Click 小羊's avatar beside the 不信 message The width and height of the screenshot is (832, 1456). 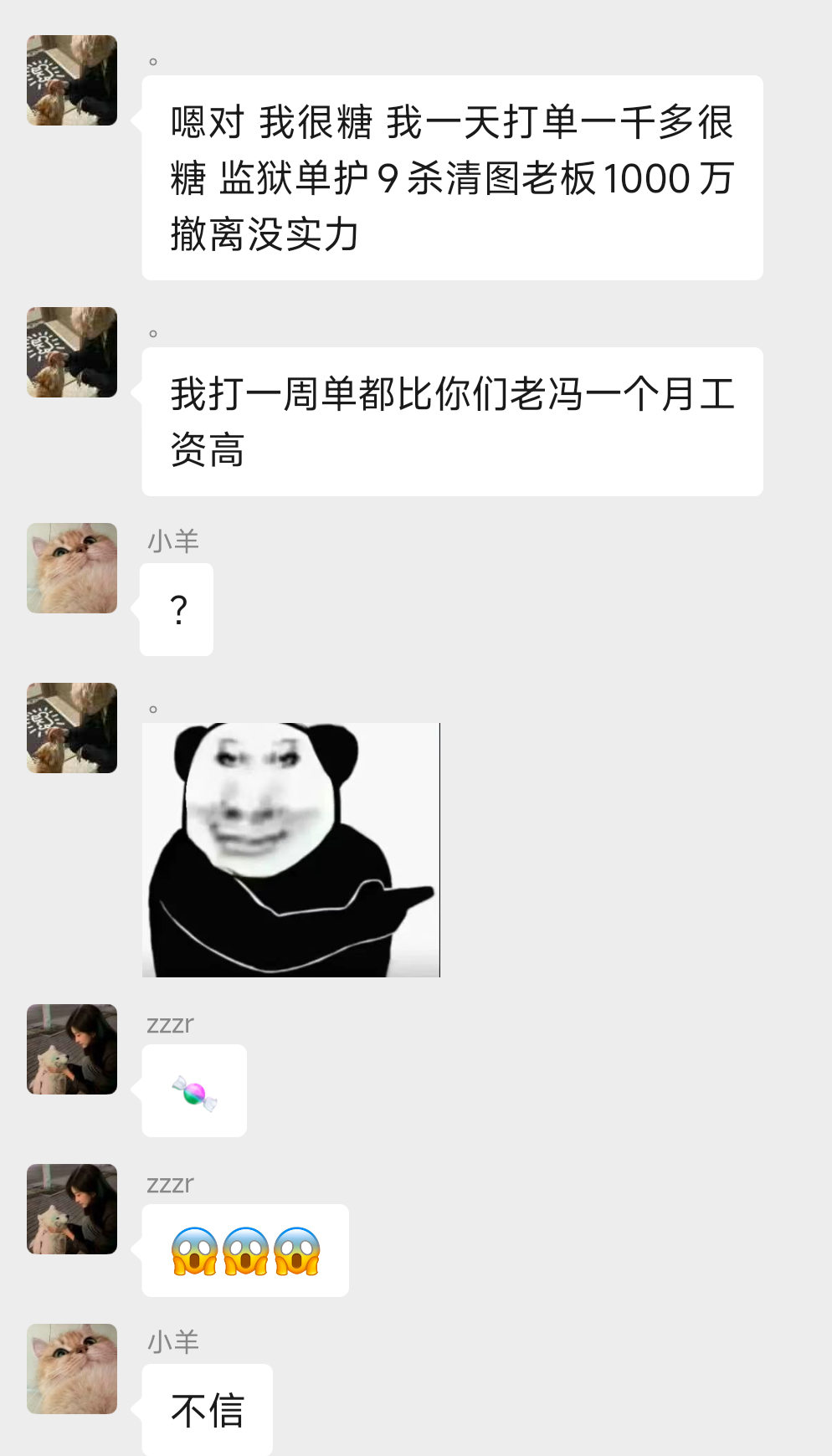pyautogui.click(x=72, y=1371)
